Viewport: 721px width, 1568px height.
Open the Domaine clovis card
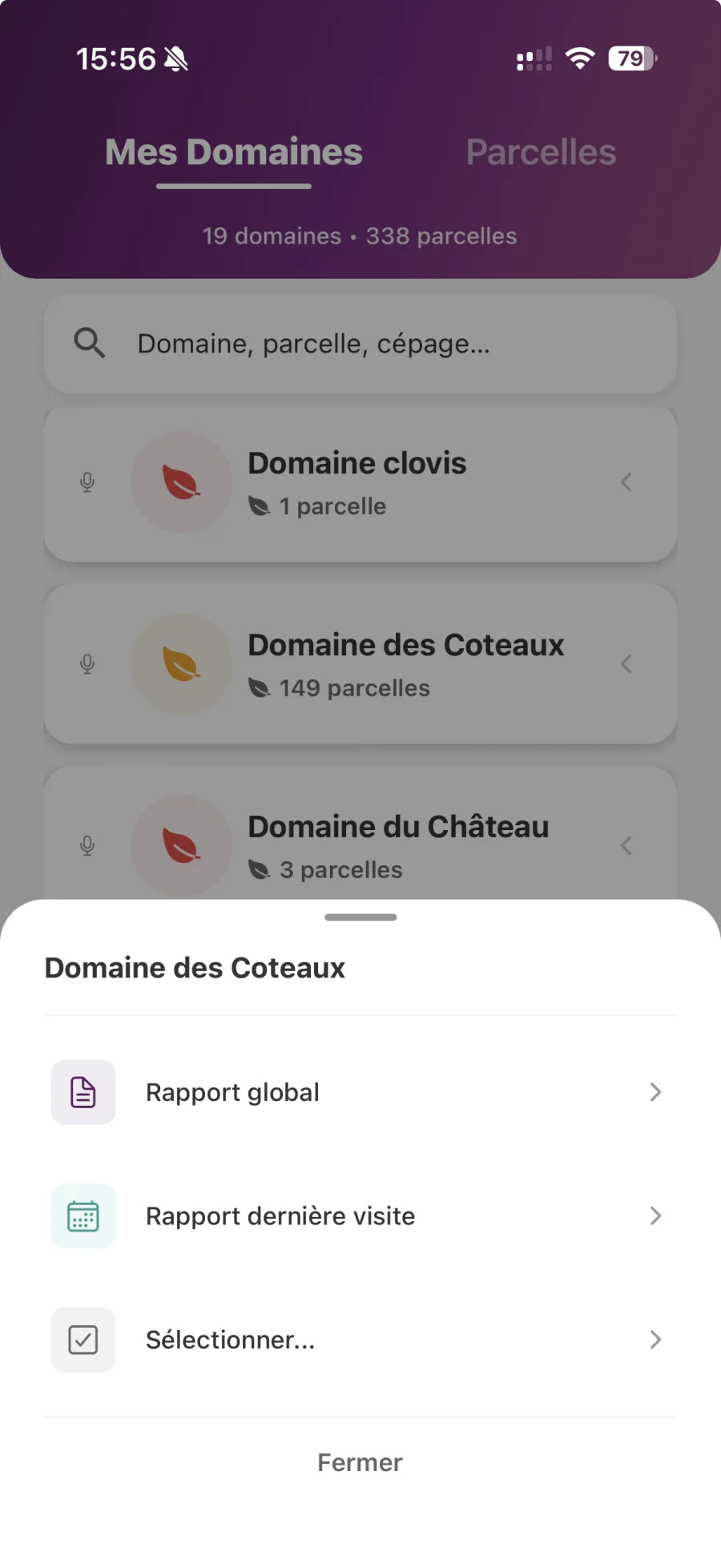(360, 484)
